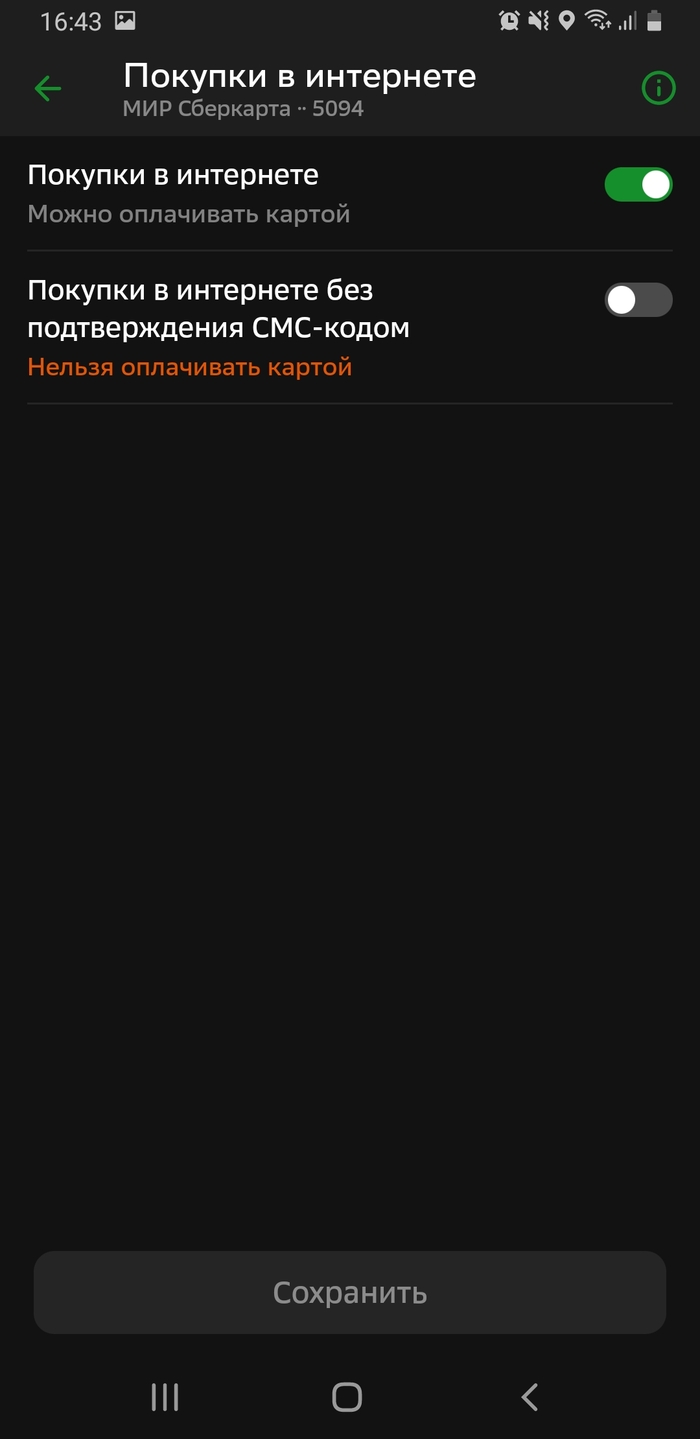Screen dimensions: 700x1439
Task: Open recent apps from navigation bar
Action: 165,1397
